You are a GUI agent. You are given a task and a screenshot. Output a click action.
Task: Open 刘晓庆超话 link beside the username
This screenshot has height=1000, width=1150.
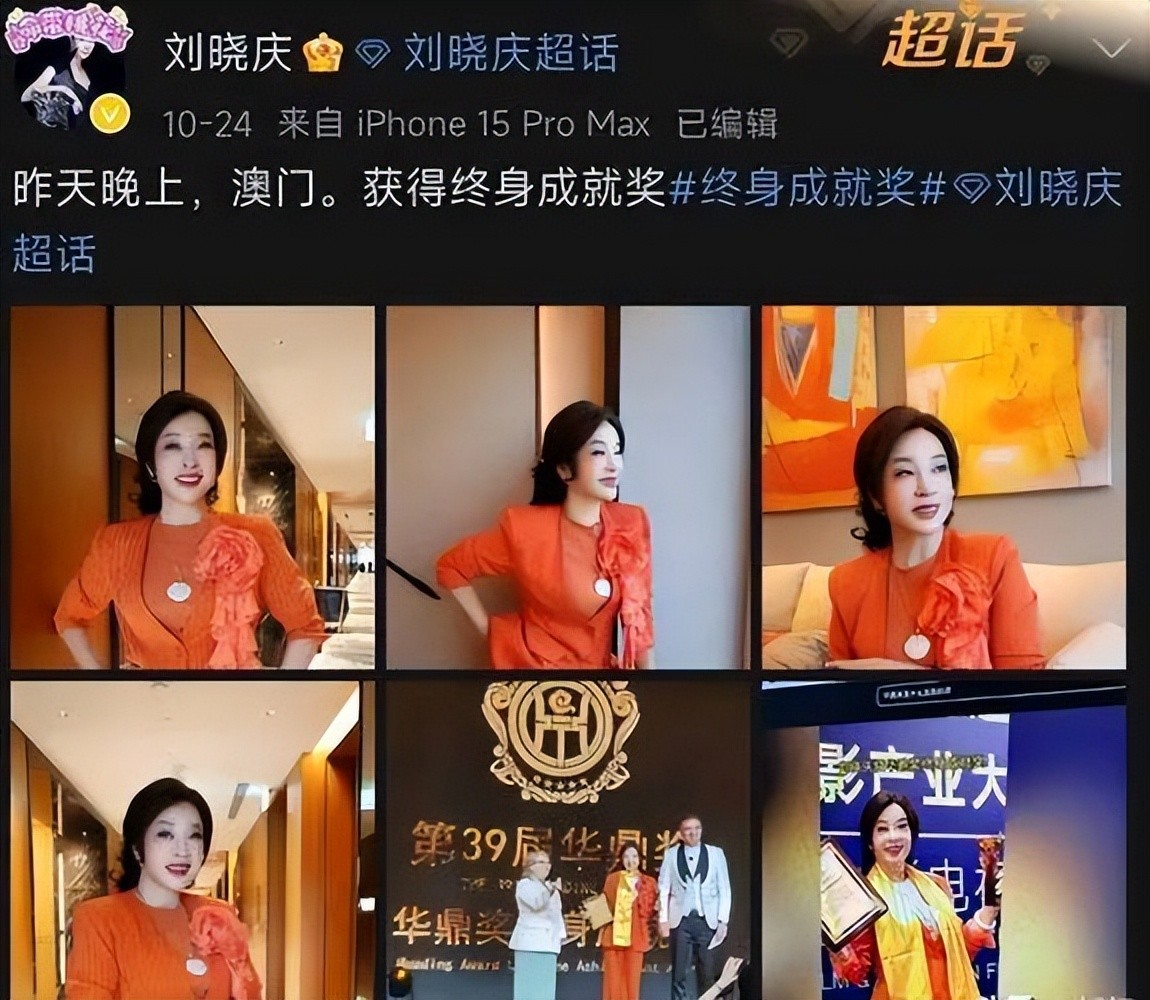[510, 54]
